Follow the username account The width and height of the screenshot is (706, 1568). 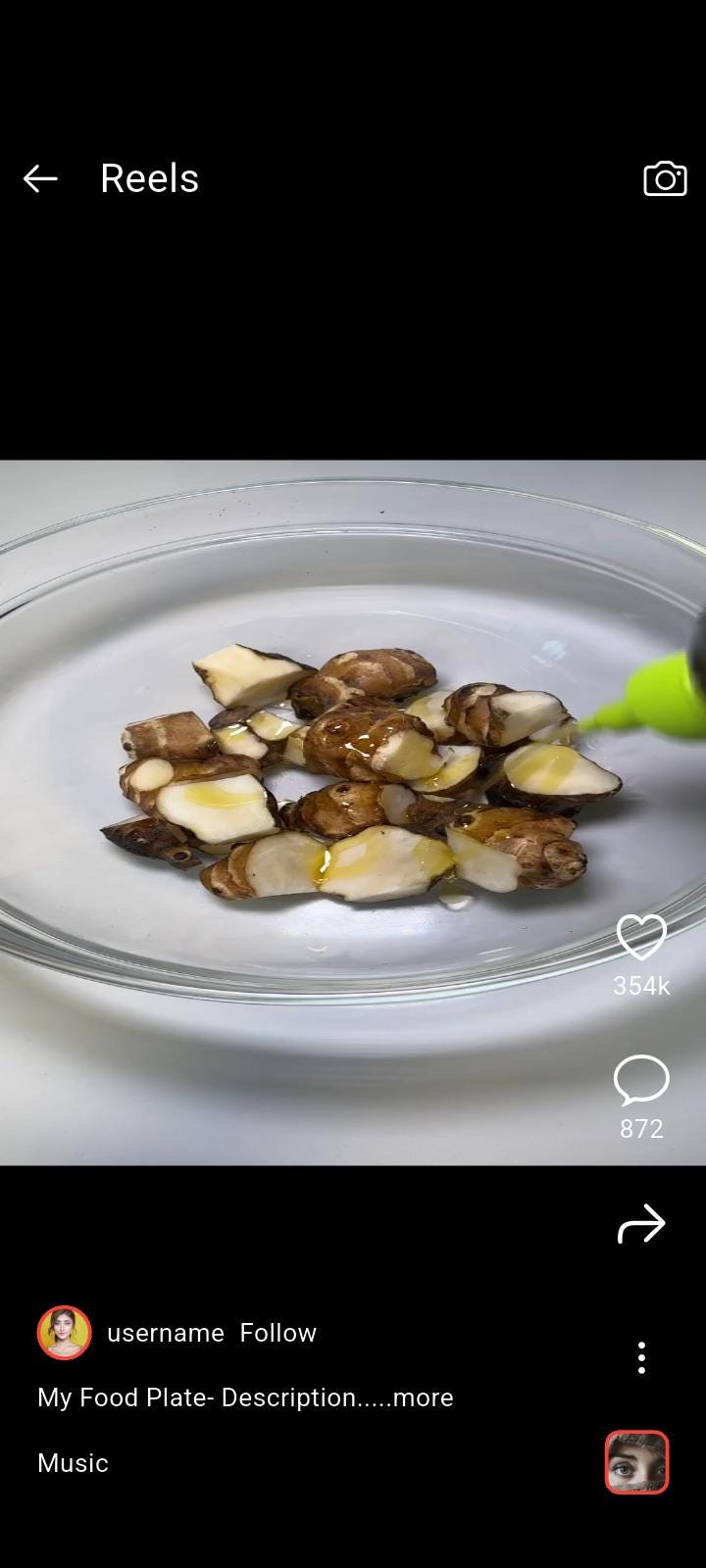click(278, 1333)
